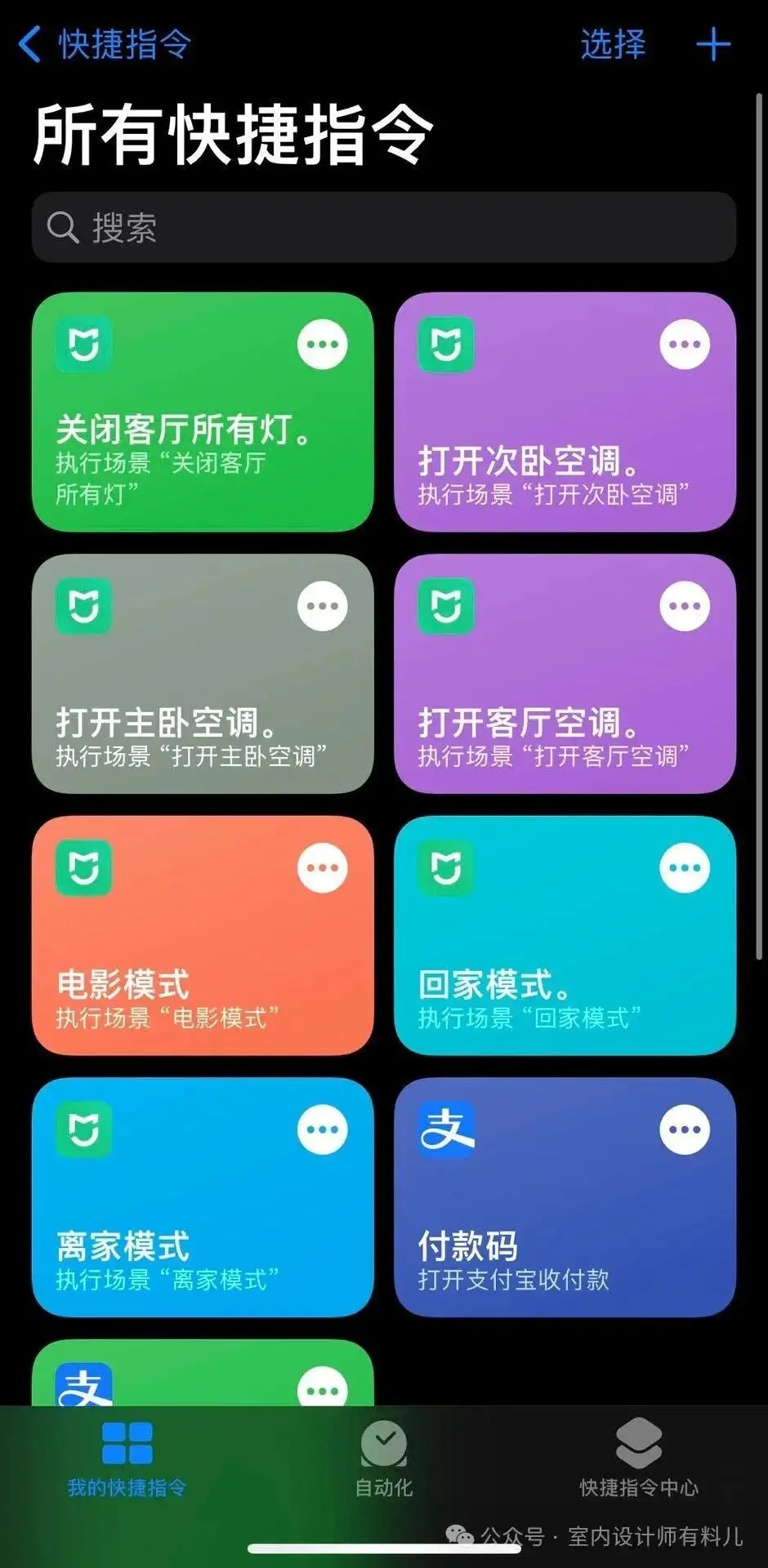Image resolution: width=768 pixels, height=1568 pixels.
Task: Switch to the 自动化 tab
Action: [384, 1462]
